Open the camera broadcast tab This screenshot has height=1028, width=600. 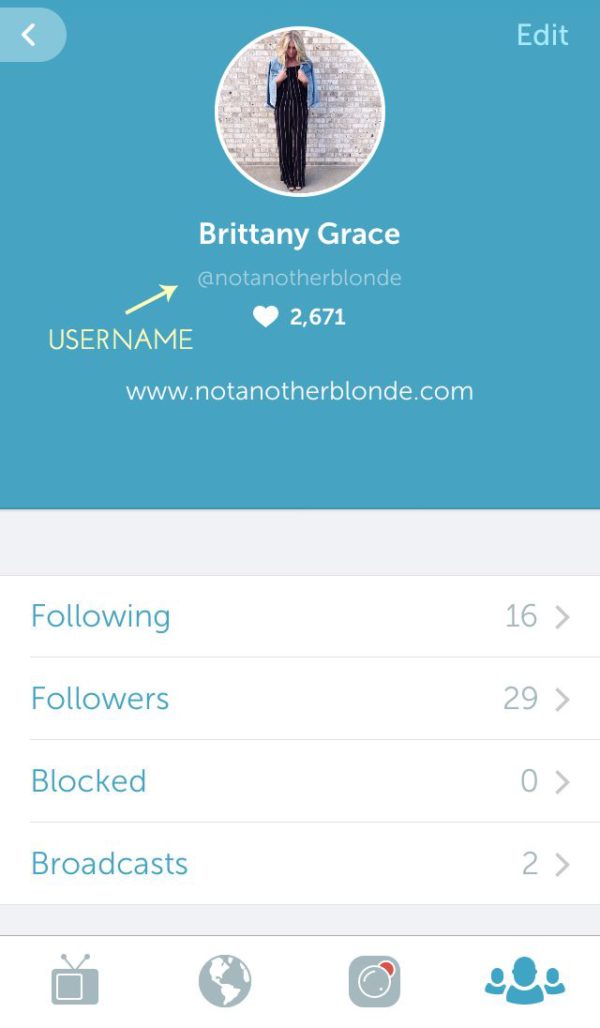pyautogui.click(x=374, y=981)
